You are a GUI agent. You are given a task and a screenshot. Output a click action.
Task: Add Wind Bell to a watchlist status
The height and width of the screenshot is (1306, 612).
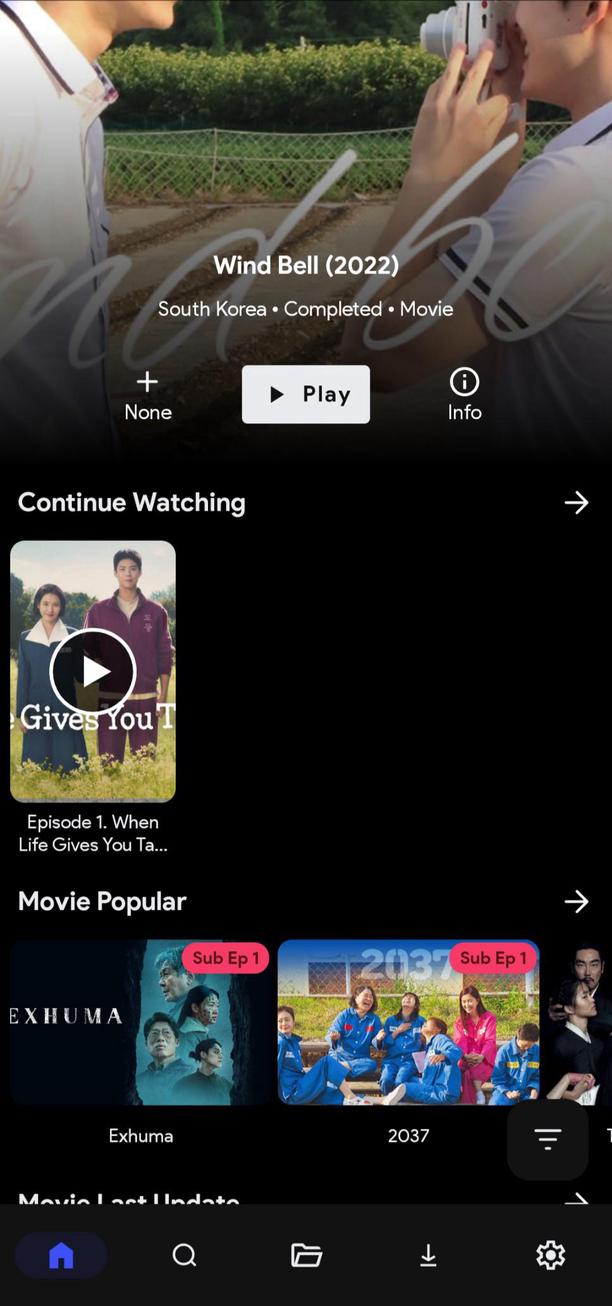tap(148, 395)
